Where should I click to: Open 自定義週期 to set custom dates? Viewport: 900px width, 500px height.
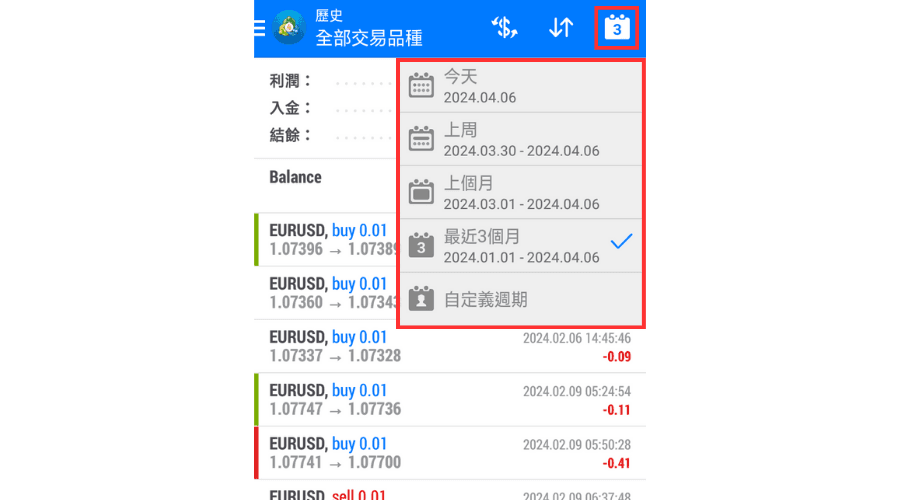[520, 299]
